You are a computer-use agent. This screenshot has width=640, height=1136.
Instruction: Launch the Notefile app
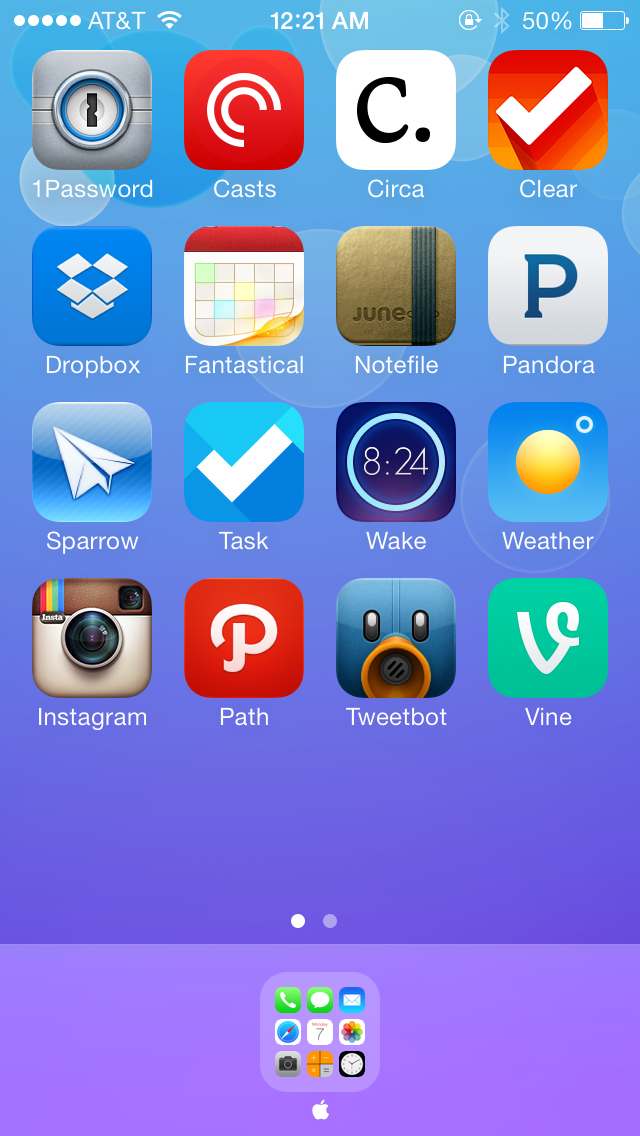pyautogui.click(x=396, y=286)
